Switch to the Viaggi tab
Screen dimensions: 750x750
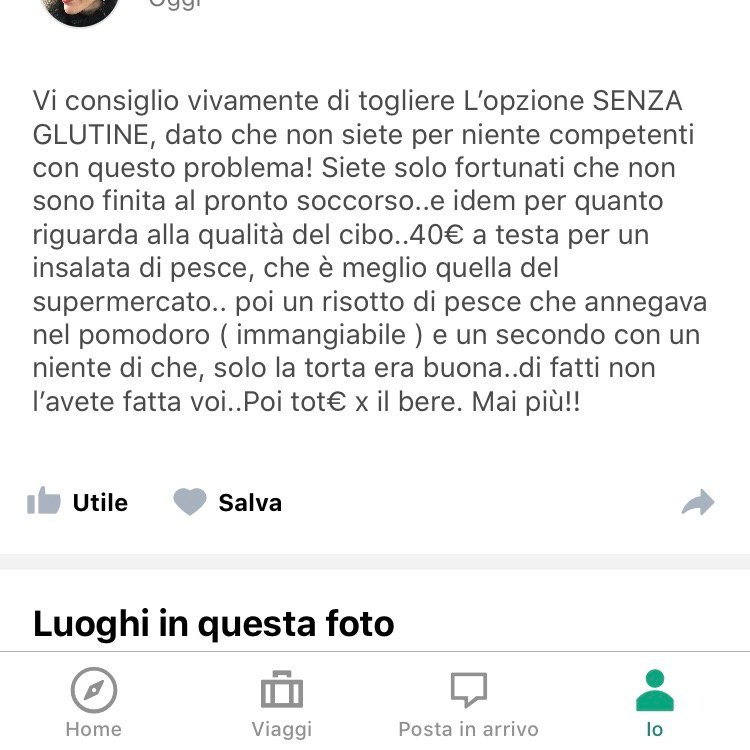click(x=281, y=703)
